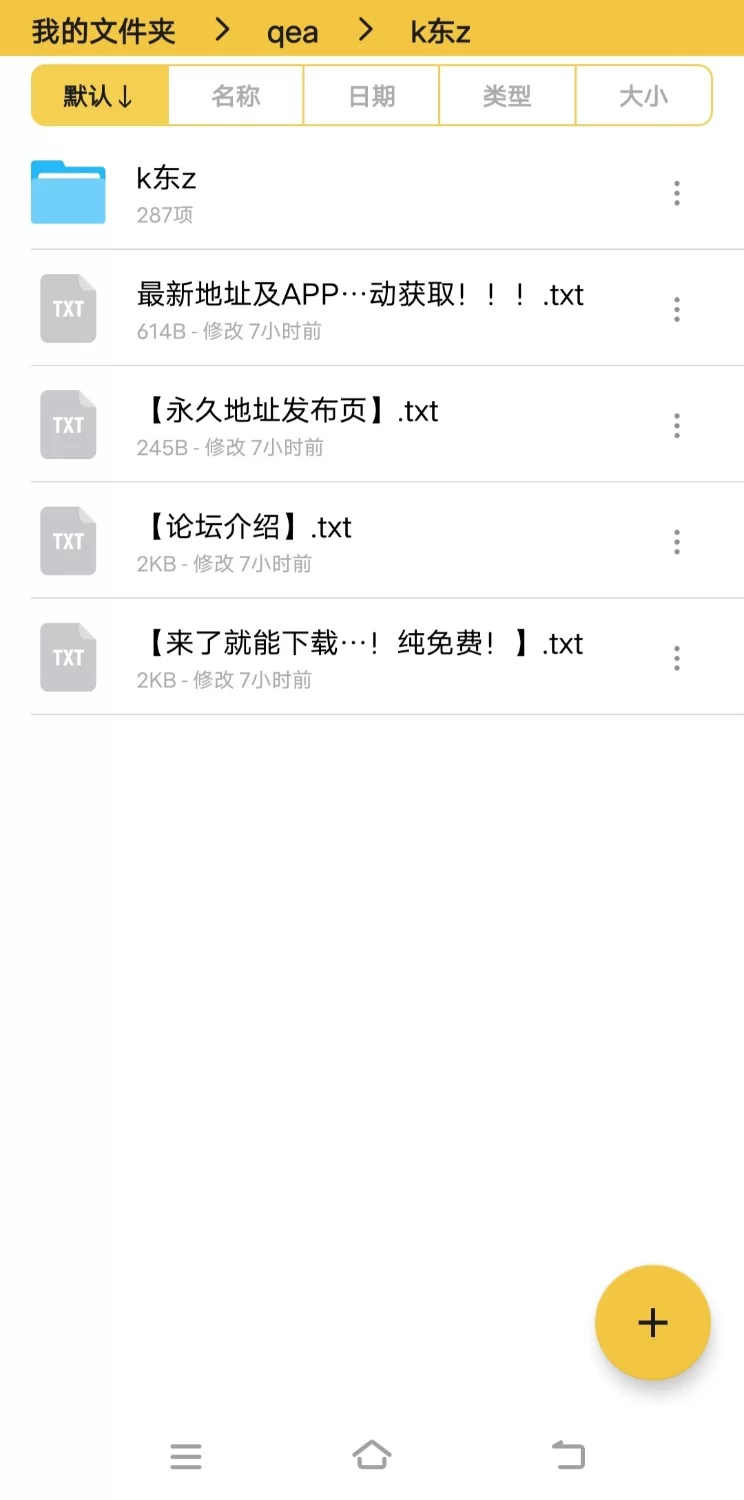Tap the yellow plus button to add
The height and width of the screenshot is (1500, 744).
click(x=652, y=1322)
